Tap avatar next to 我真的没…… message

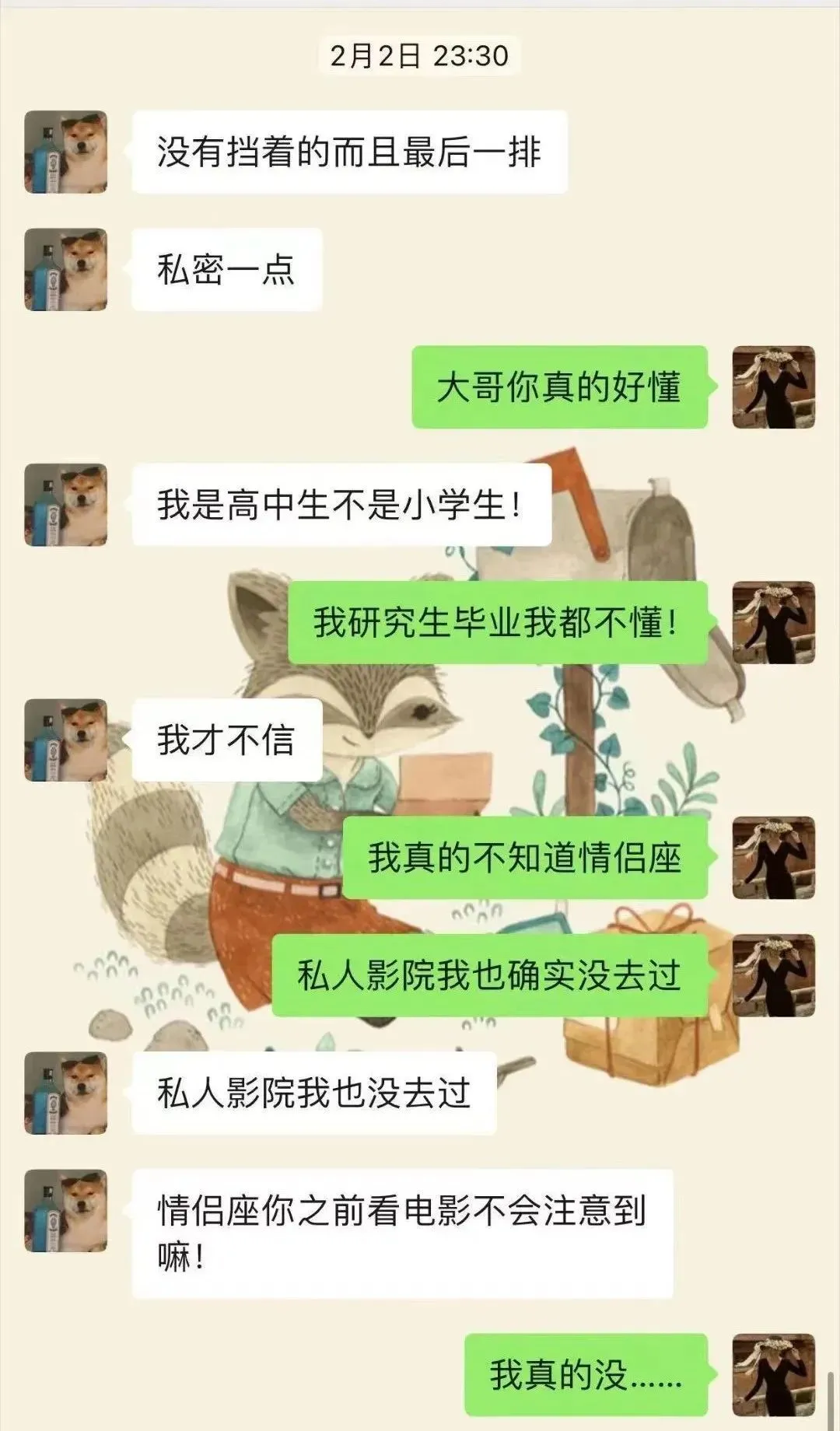click(x=773, y=1375)
